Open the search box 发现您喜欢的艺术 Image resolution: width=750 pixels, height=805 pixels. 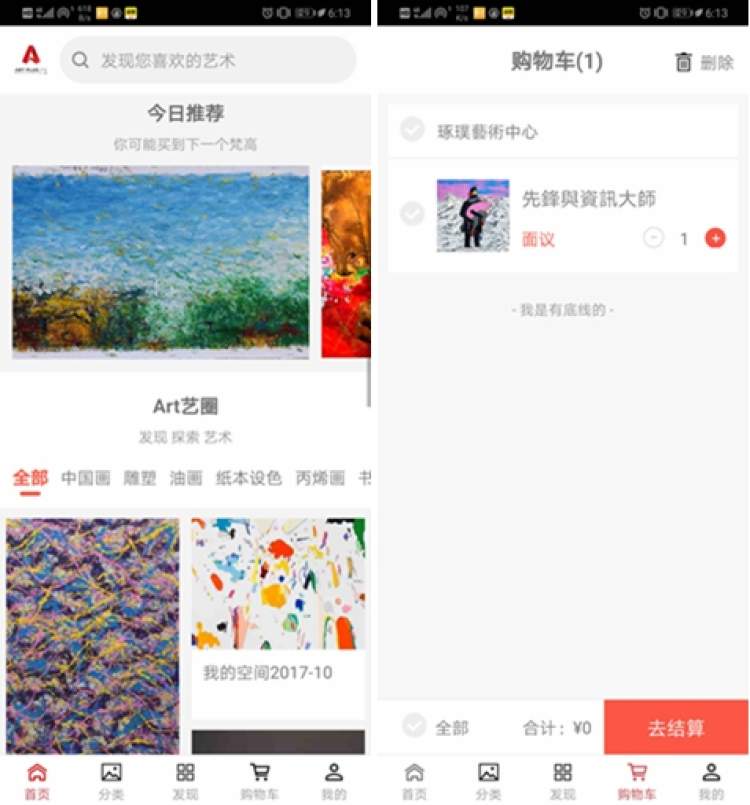pos(208,61)
